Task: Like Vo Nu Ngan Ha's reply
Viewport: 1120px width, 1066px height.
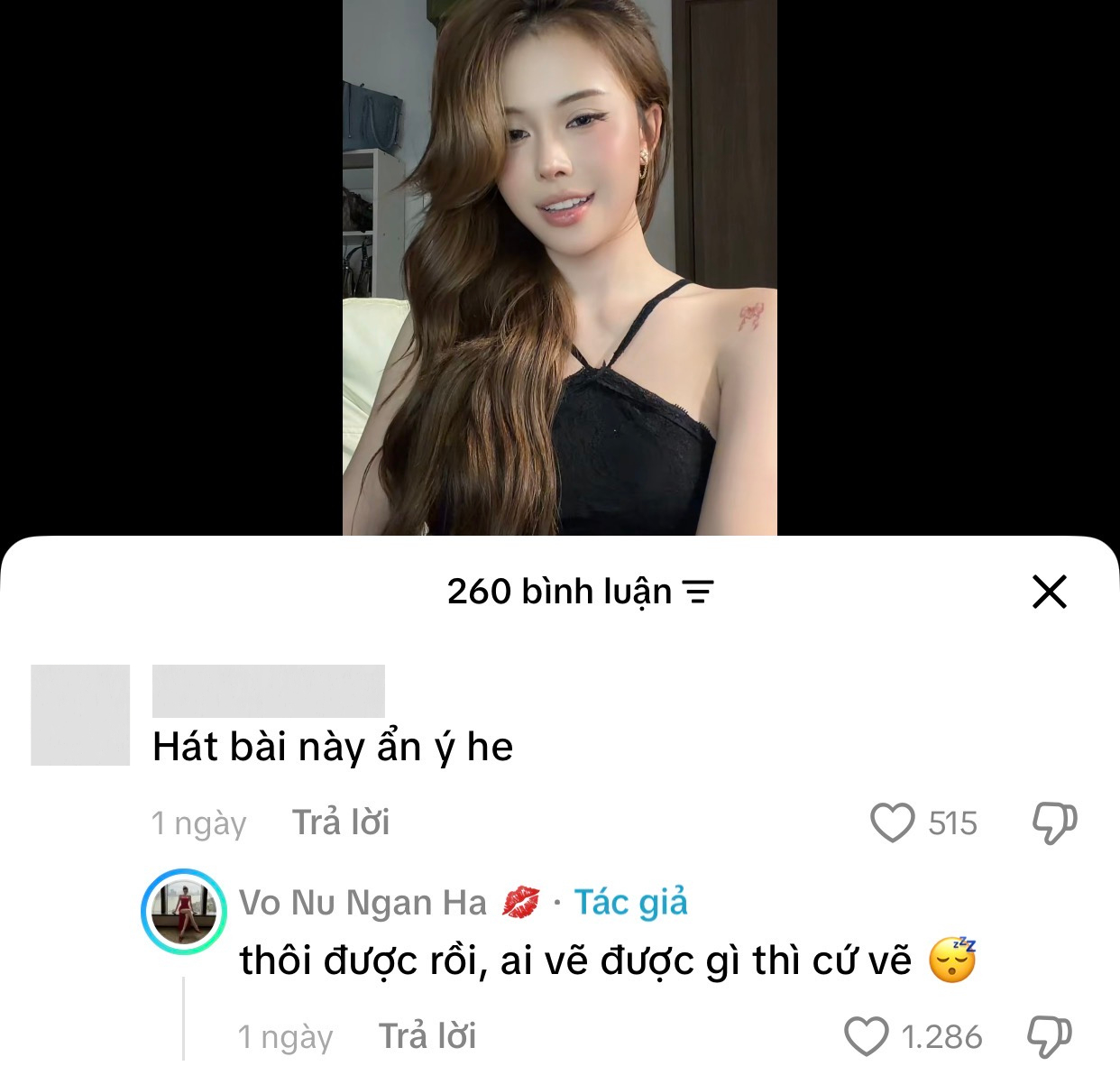Action: 866,1036
